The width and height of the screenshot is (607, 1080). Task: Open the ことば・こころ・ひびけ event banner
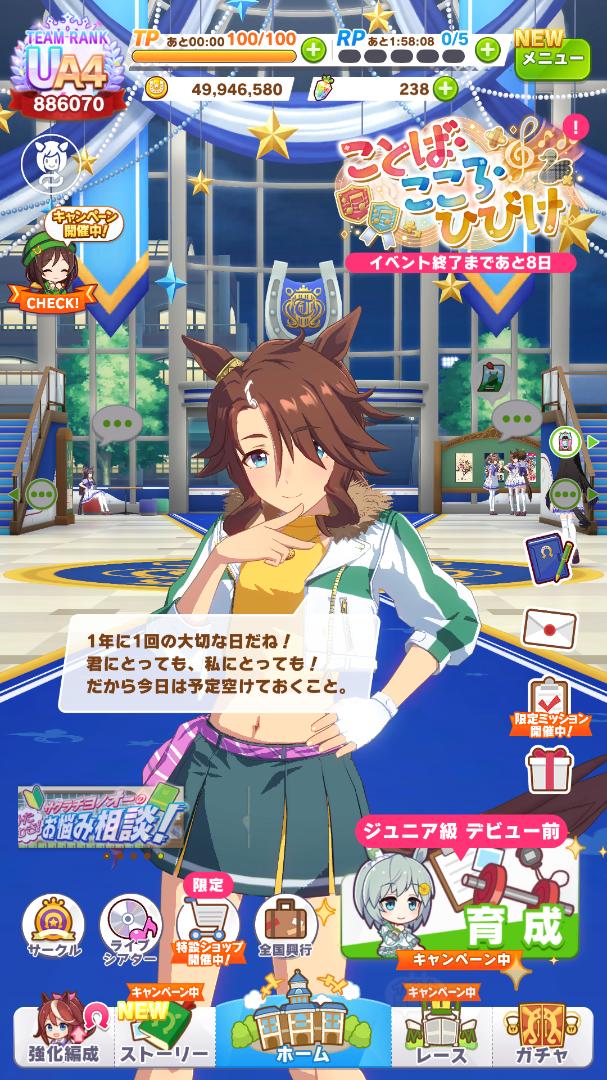click(464, 195)
